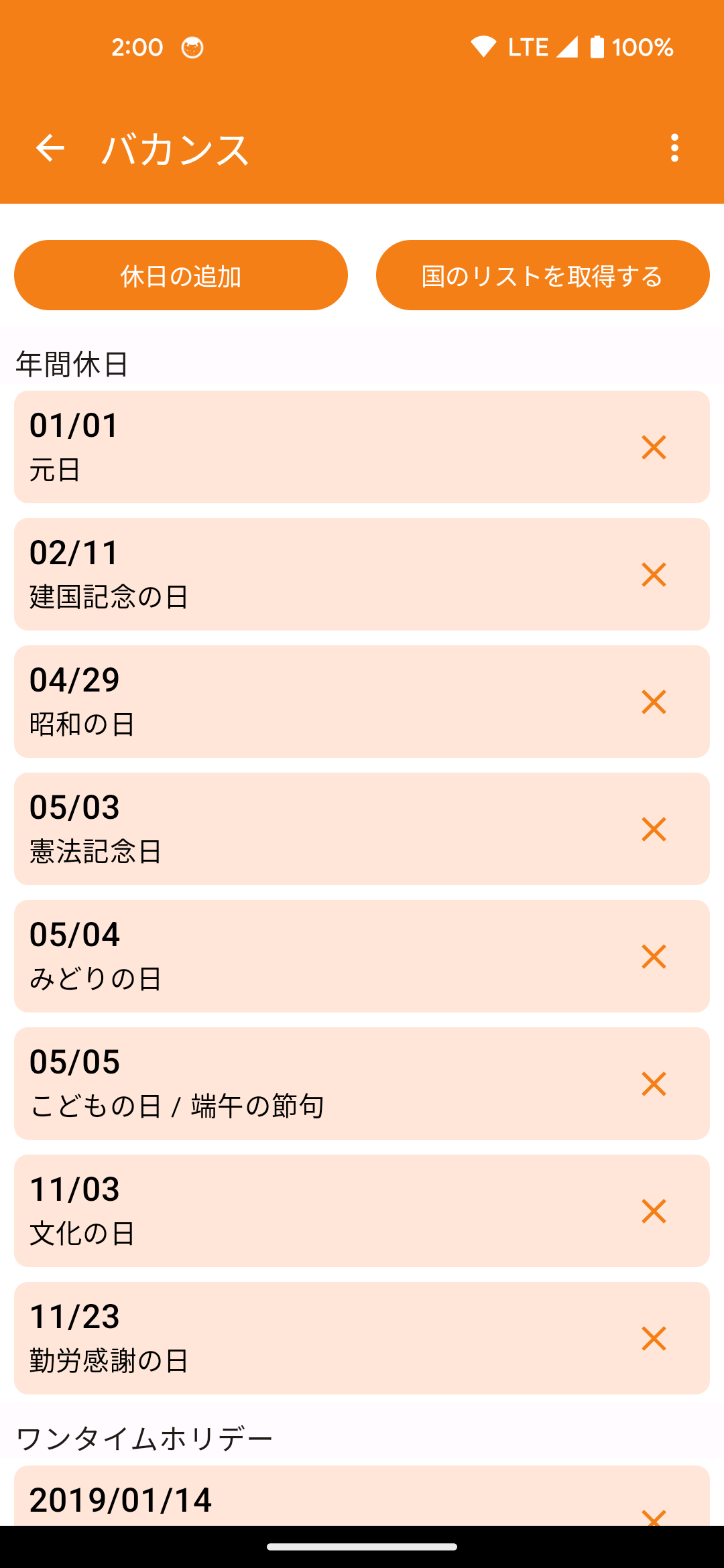This screenshot has width=724, height=1568.
Task: Delete the 11/03 文化の日 holiday
Action: (x=654, y=1212)
